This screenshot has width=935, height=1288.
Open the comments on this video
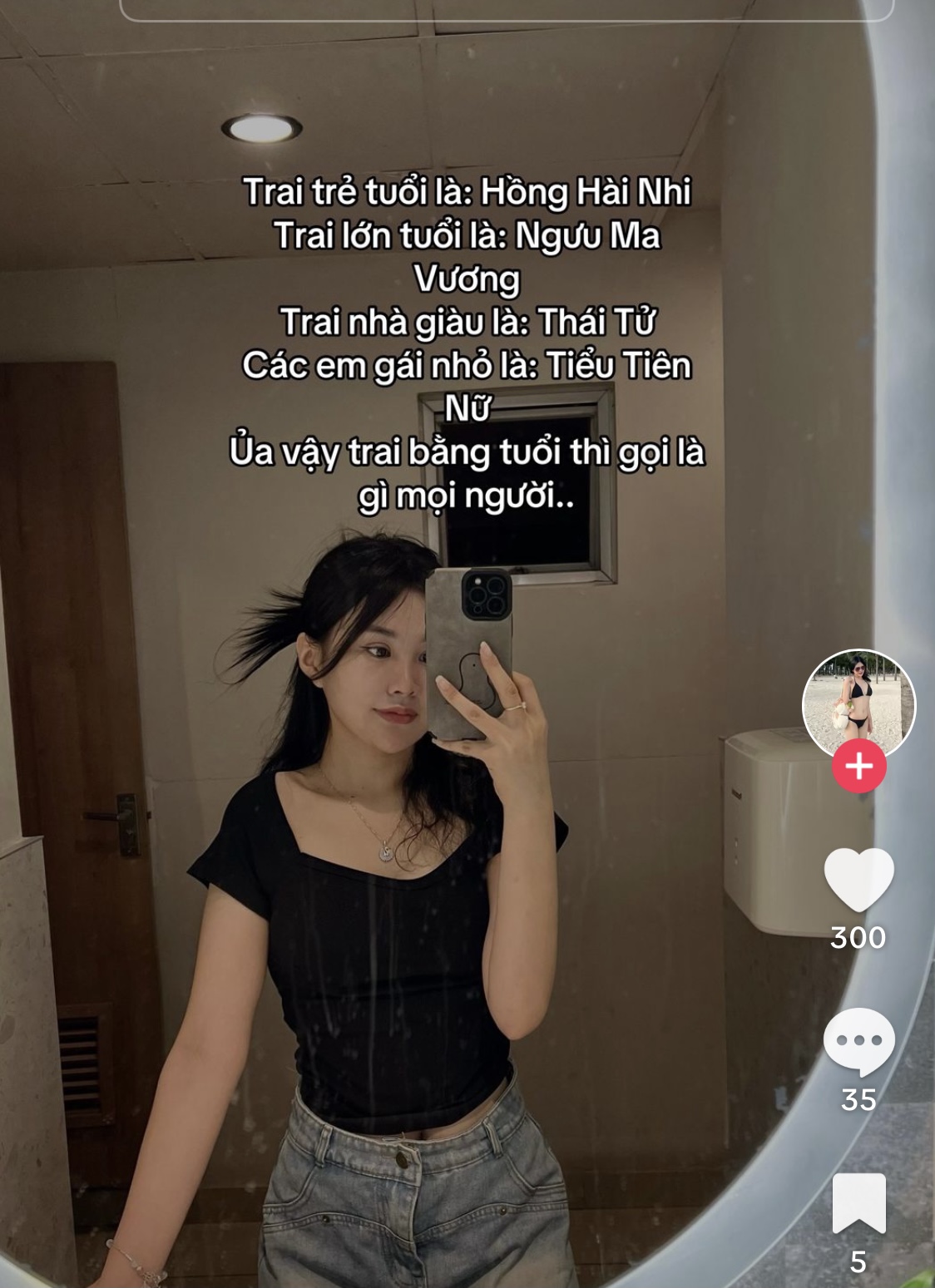858,1041
